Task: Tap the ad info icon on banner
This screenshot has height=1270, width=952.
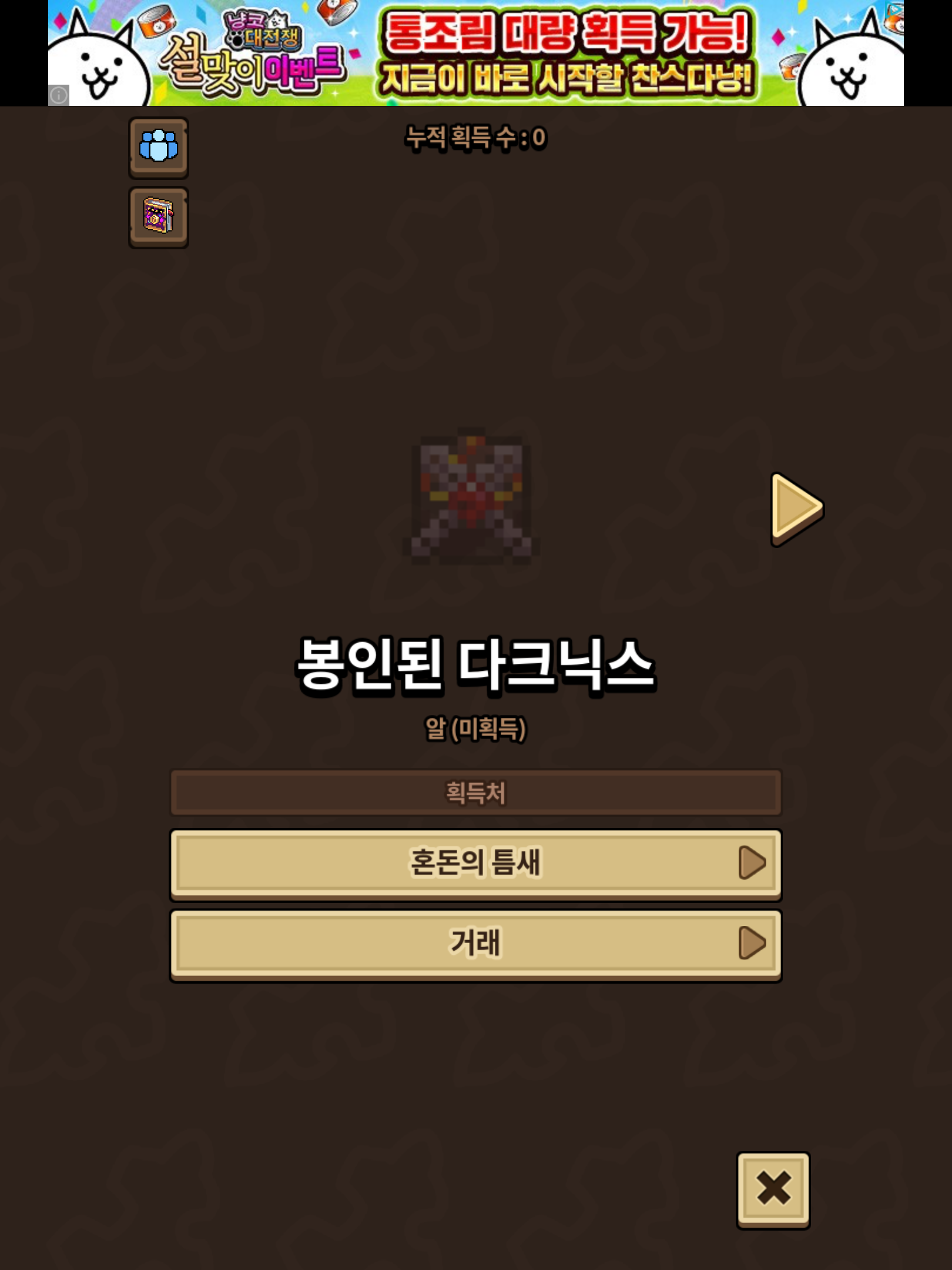Action: [59, 95]
